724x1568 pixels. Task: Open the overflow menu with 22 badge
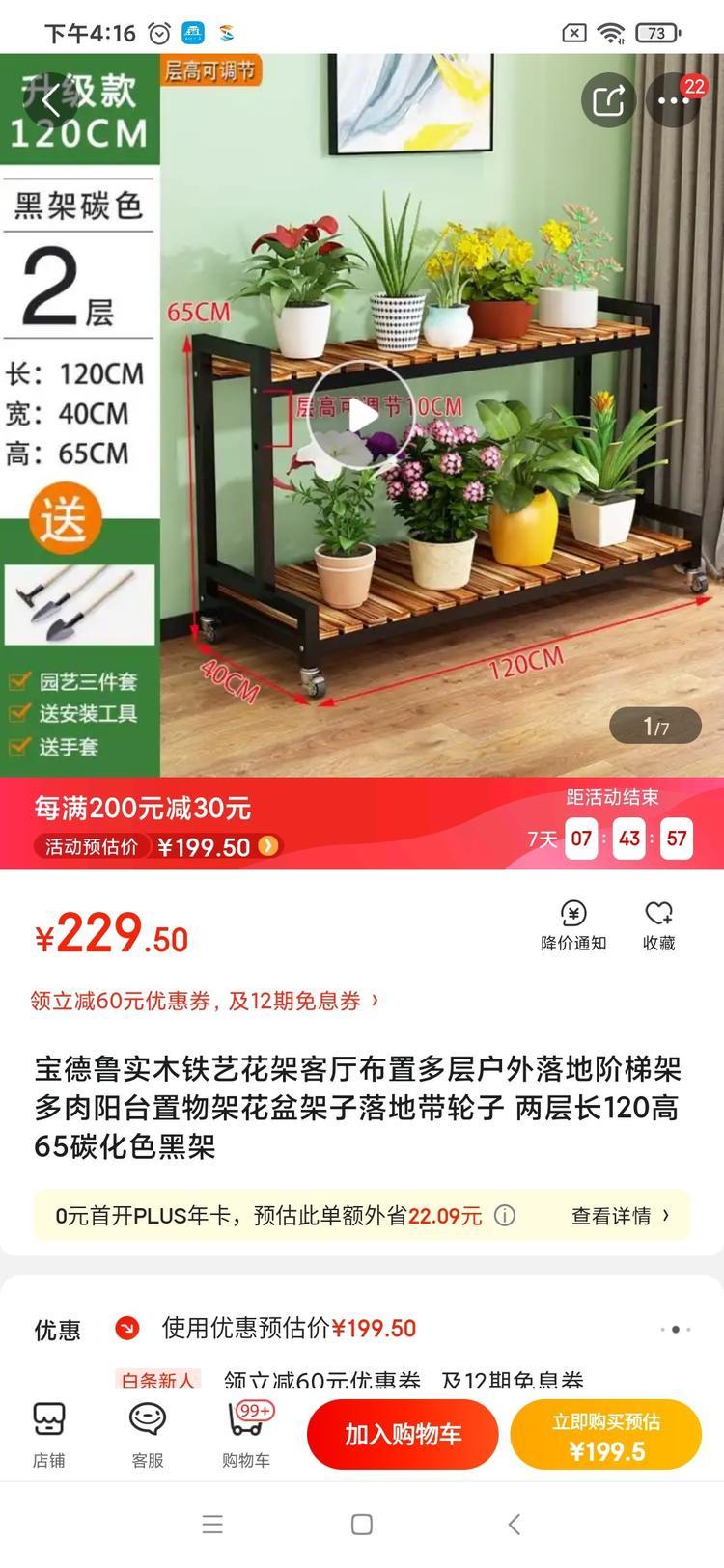(673, 100)
